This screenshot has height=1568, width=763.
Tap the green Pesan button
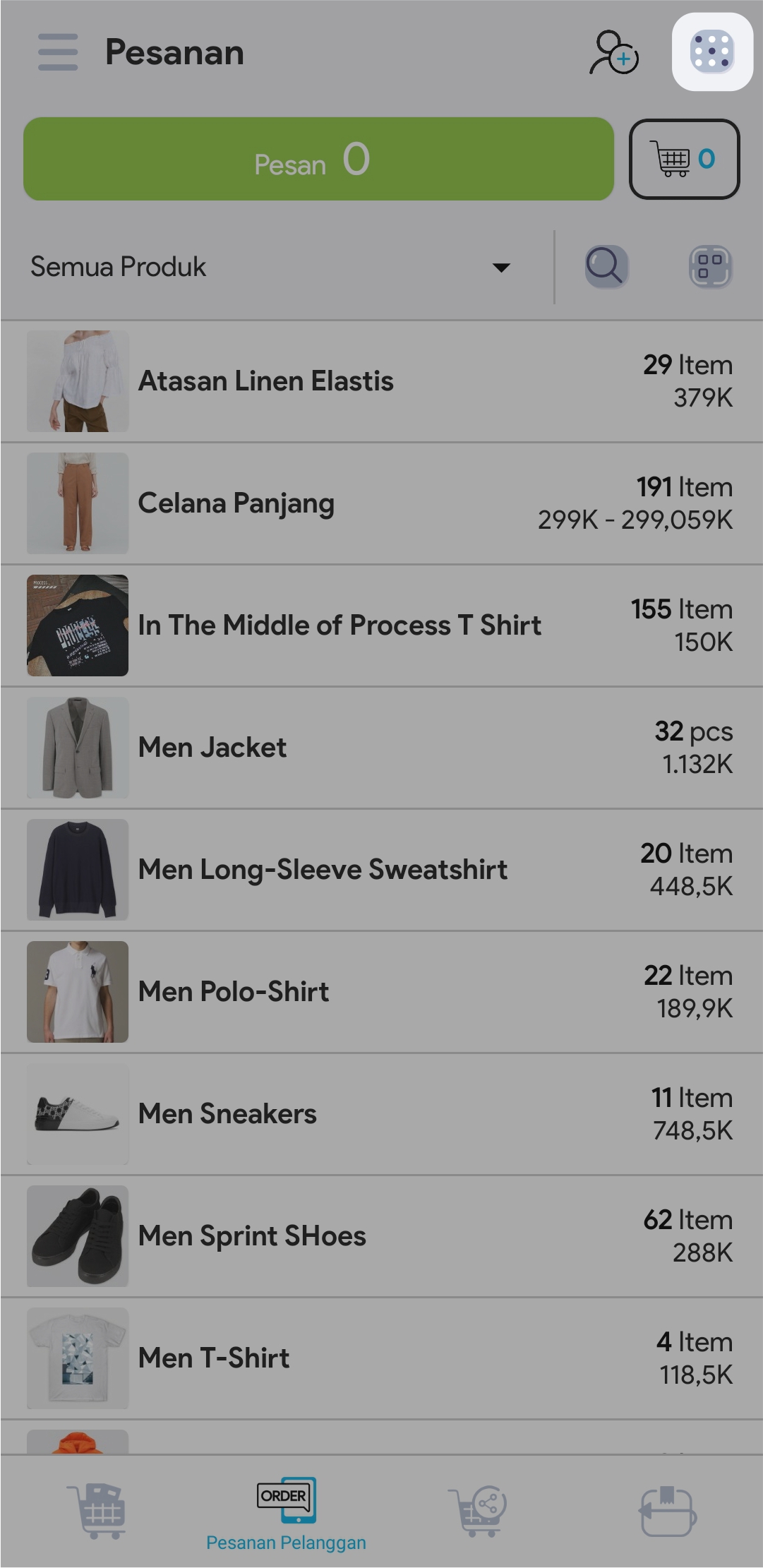(x=318, y=159)
